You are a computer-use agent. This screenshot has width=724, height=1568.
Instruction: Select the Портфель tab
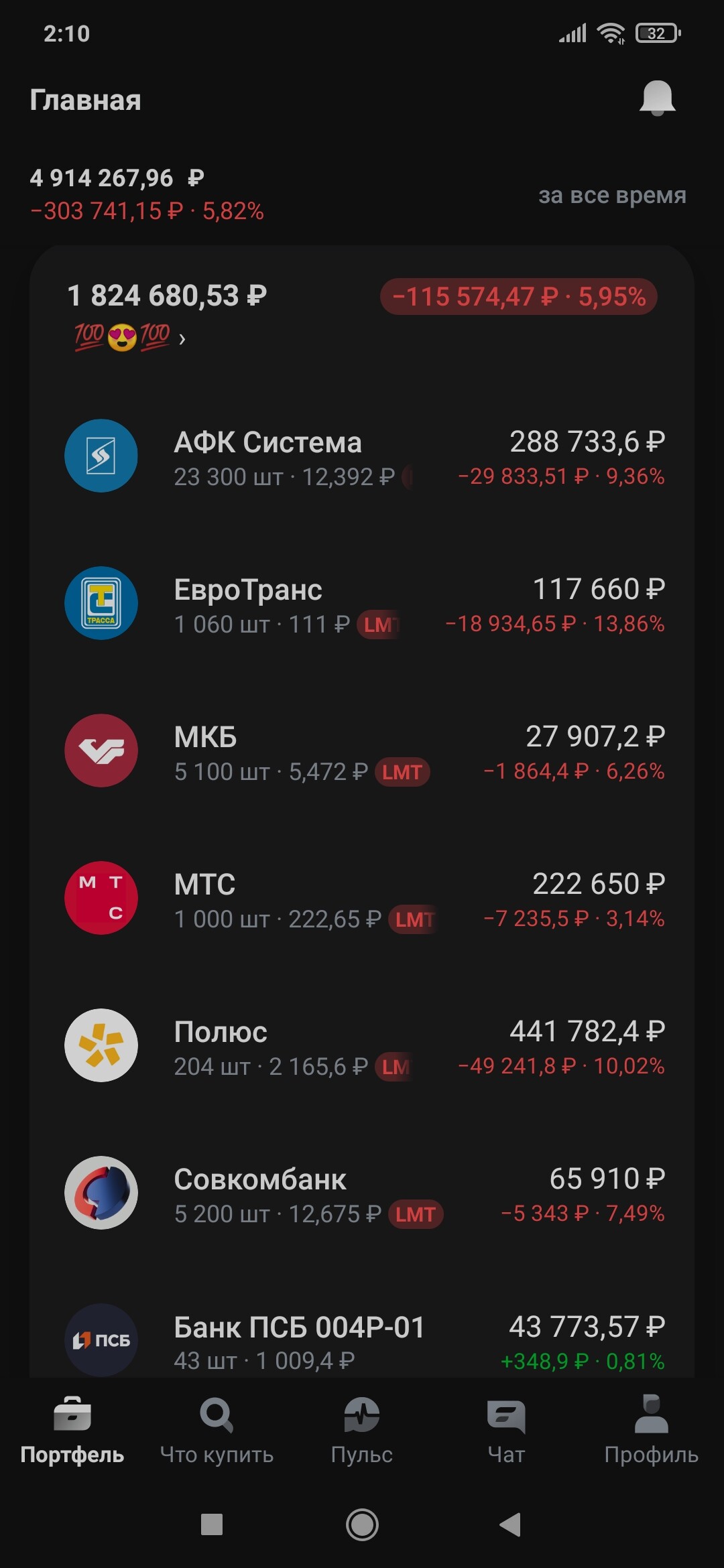point(72,1430)
